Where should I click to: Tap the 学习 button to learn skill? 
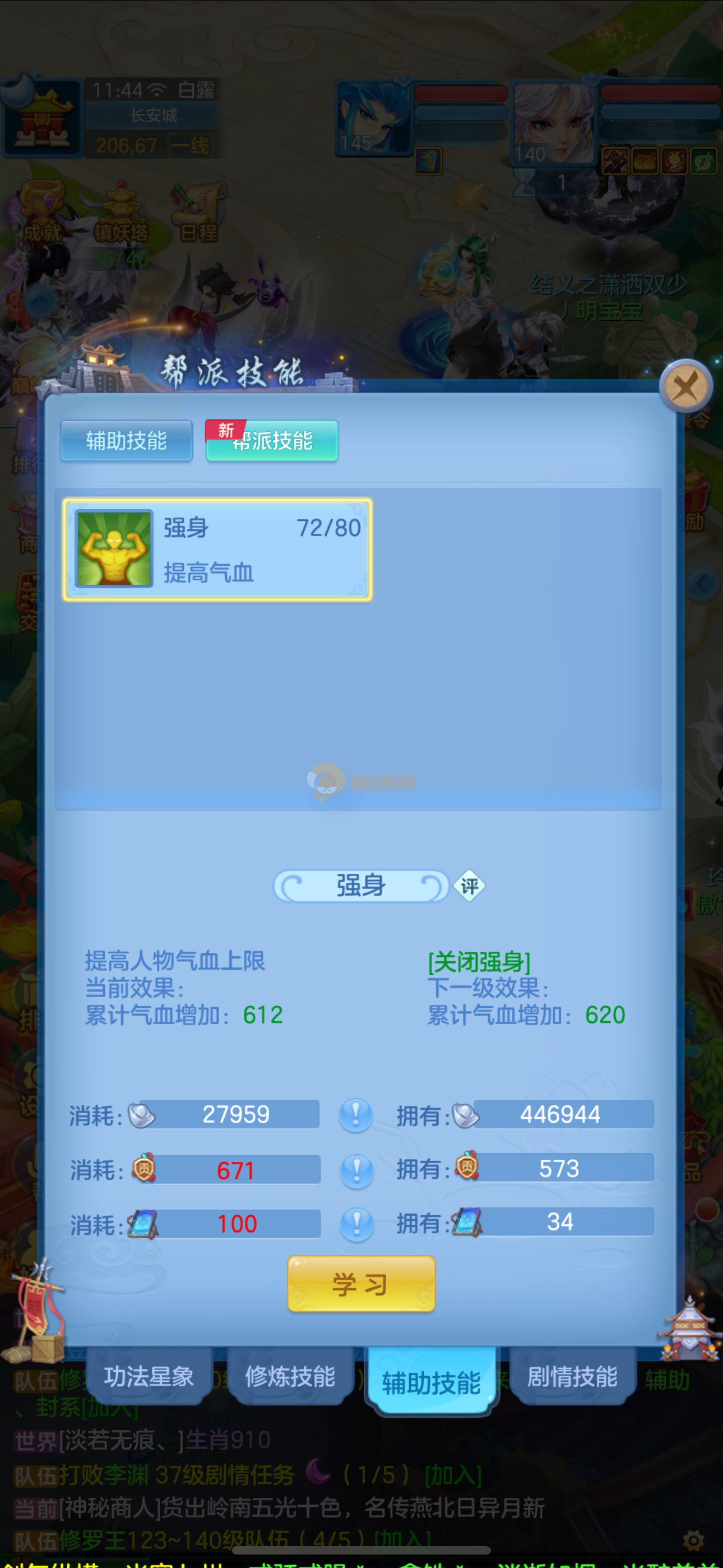[x=361, y=1284]
